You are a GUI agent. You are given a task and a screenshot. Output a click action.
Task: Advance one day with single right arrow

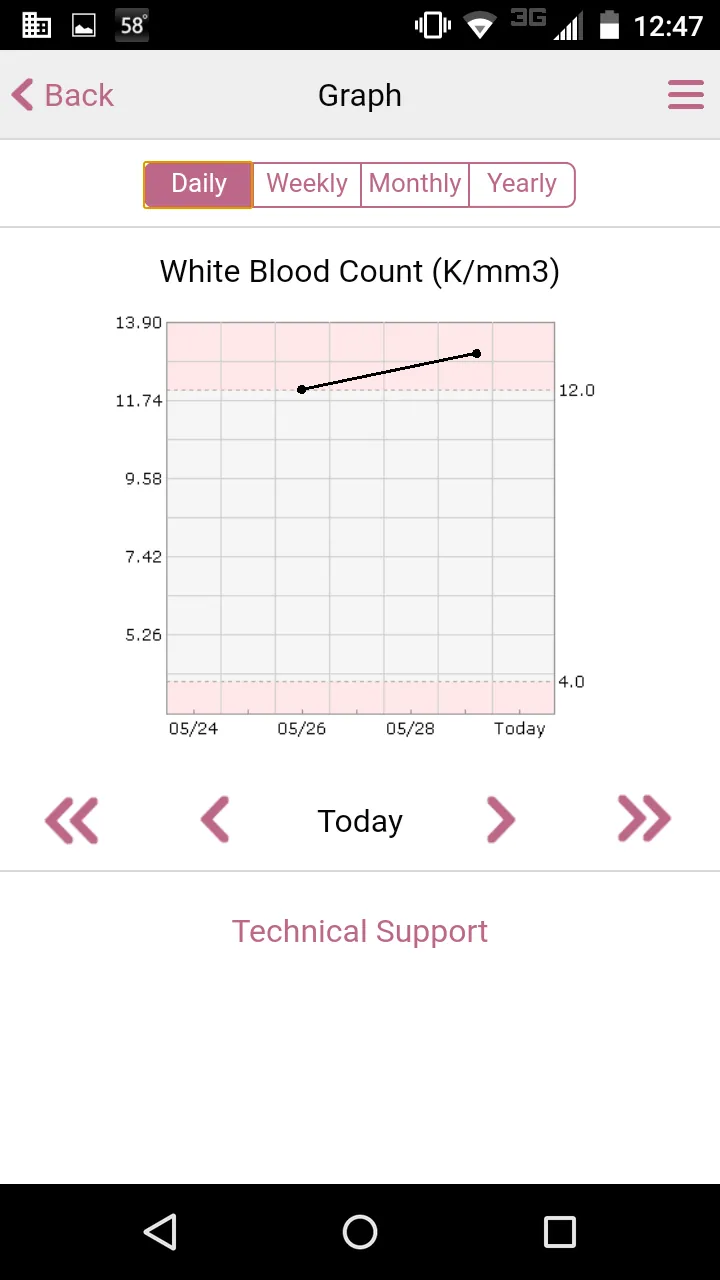click(x=501, y=820)
